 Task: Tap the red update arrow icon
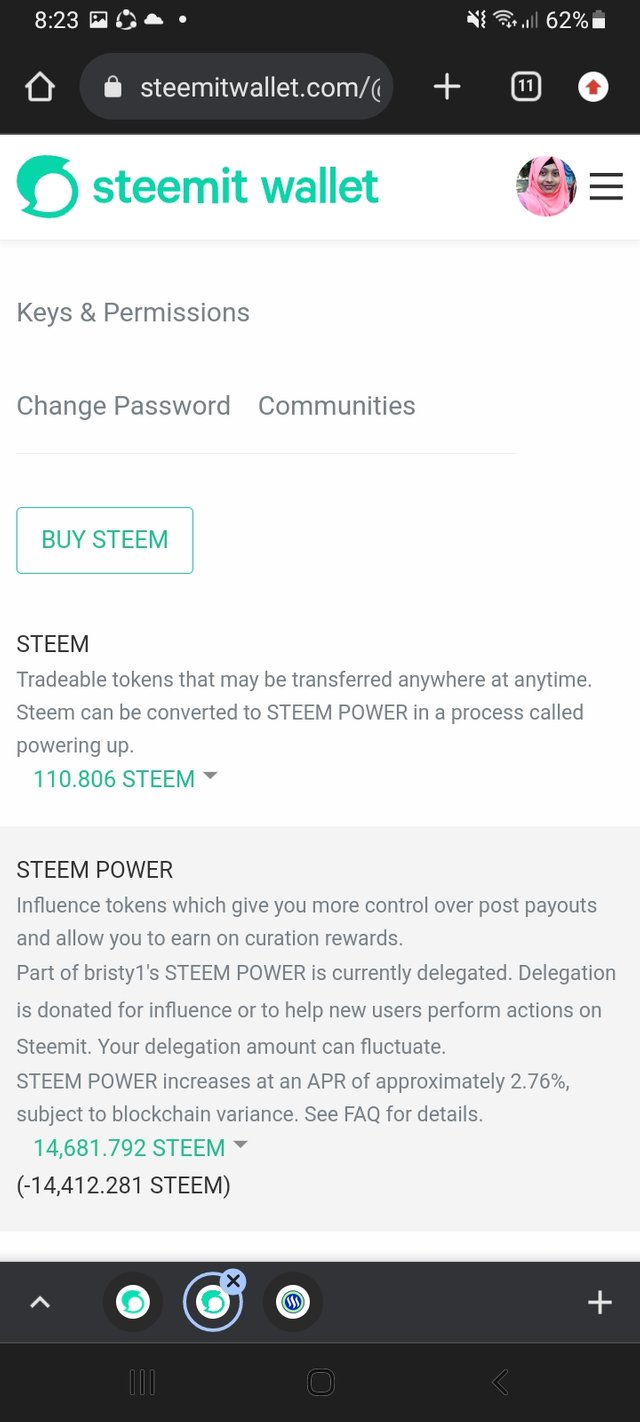click(x=593, y=88)
